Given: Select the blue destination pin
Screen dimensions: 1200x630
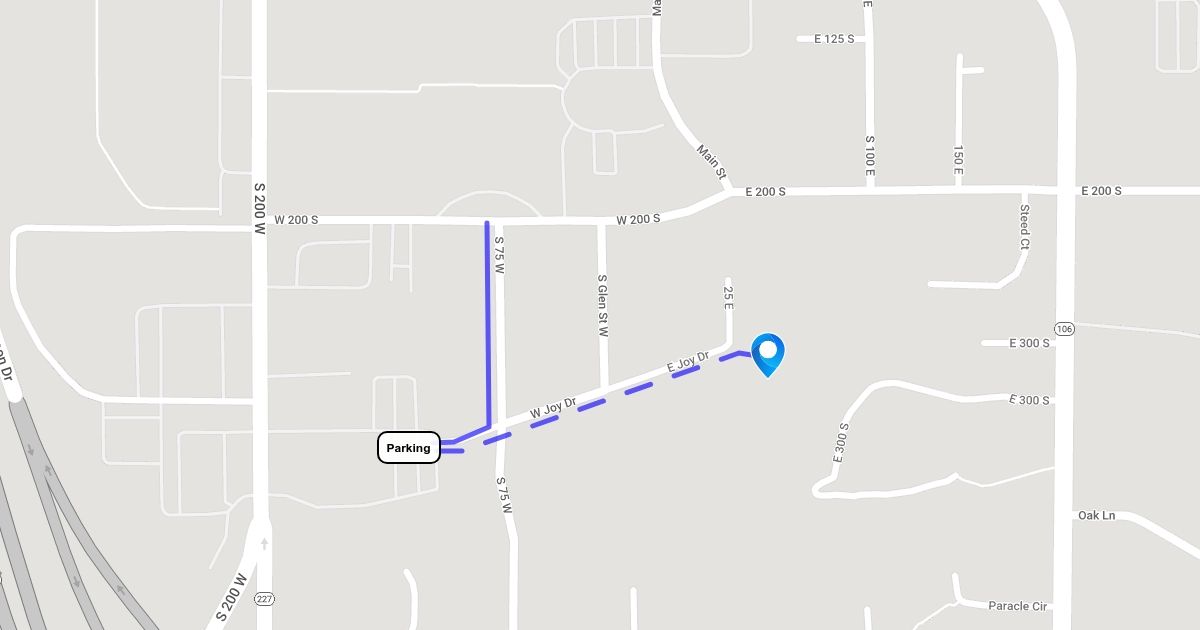Looking at the screenshot, I should point(767,353).
